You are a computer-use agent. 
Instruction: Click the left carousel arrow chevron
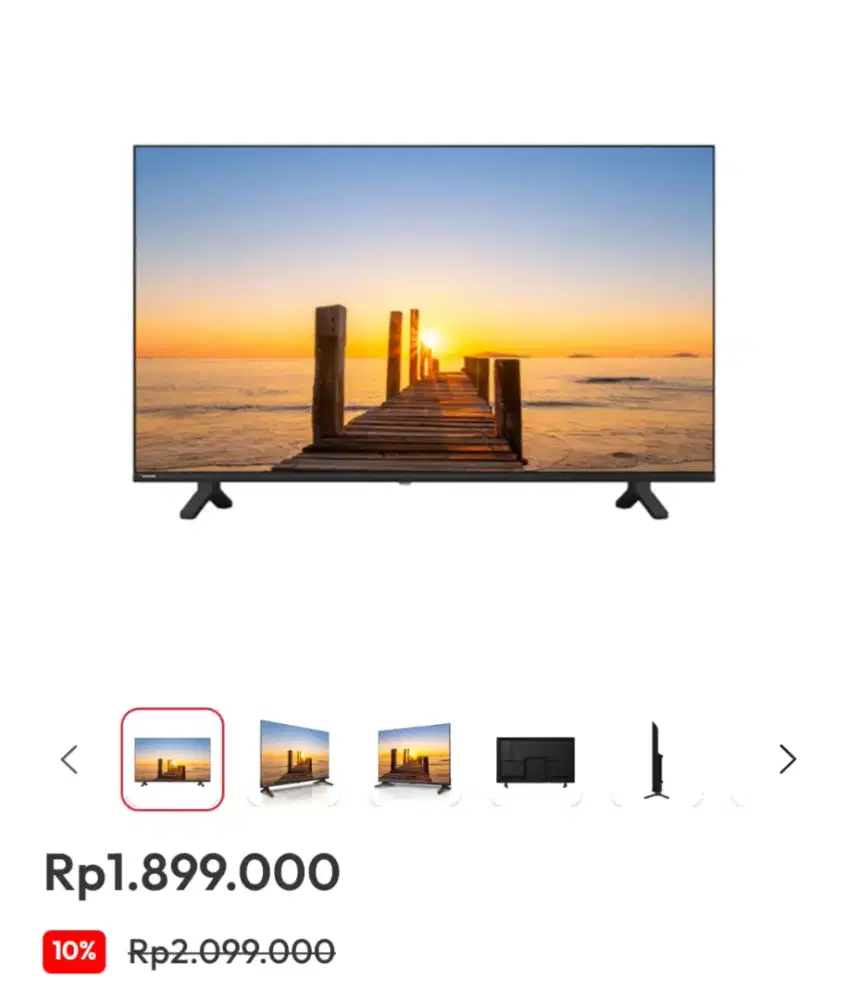69,761
